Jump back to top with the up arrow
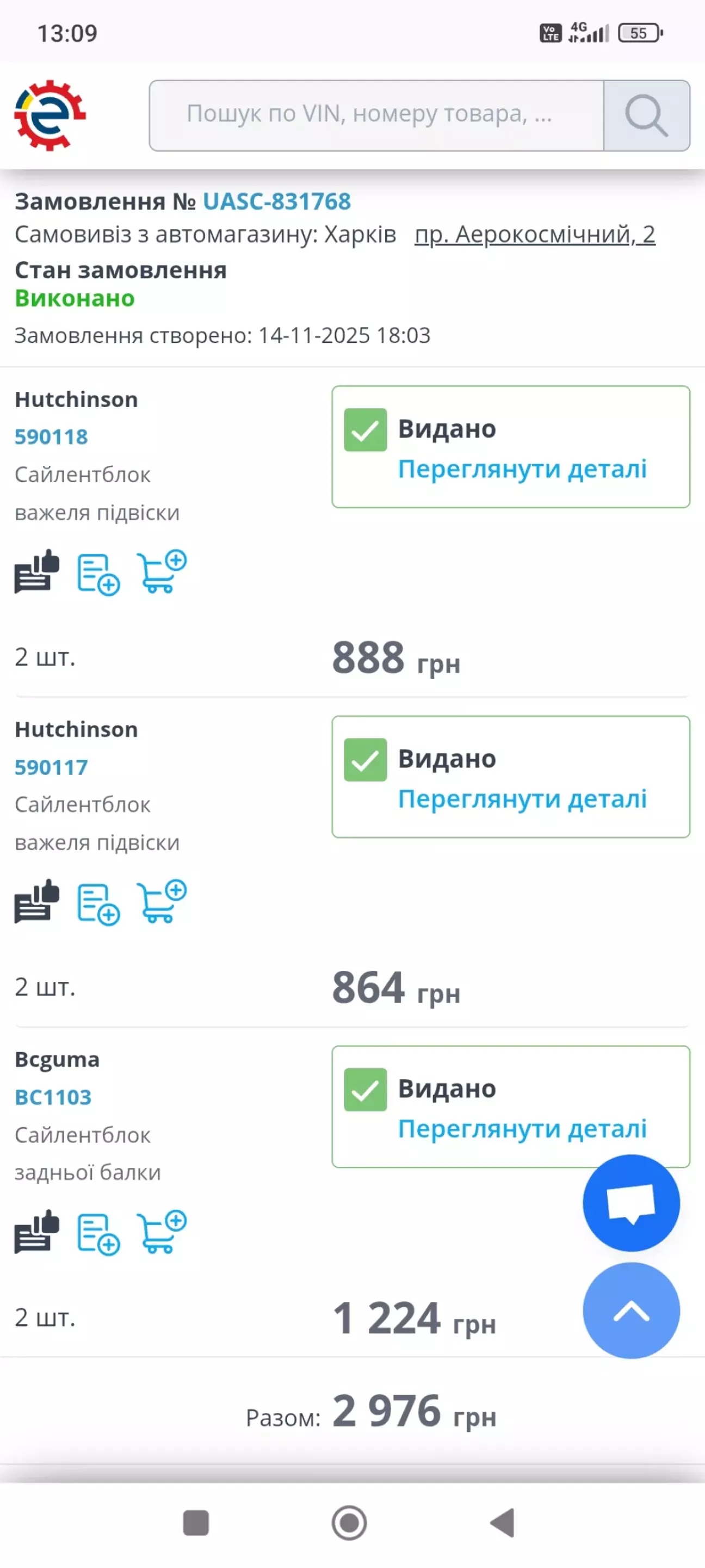 (631, 1311)
